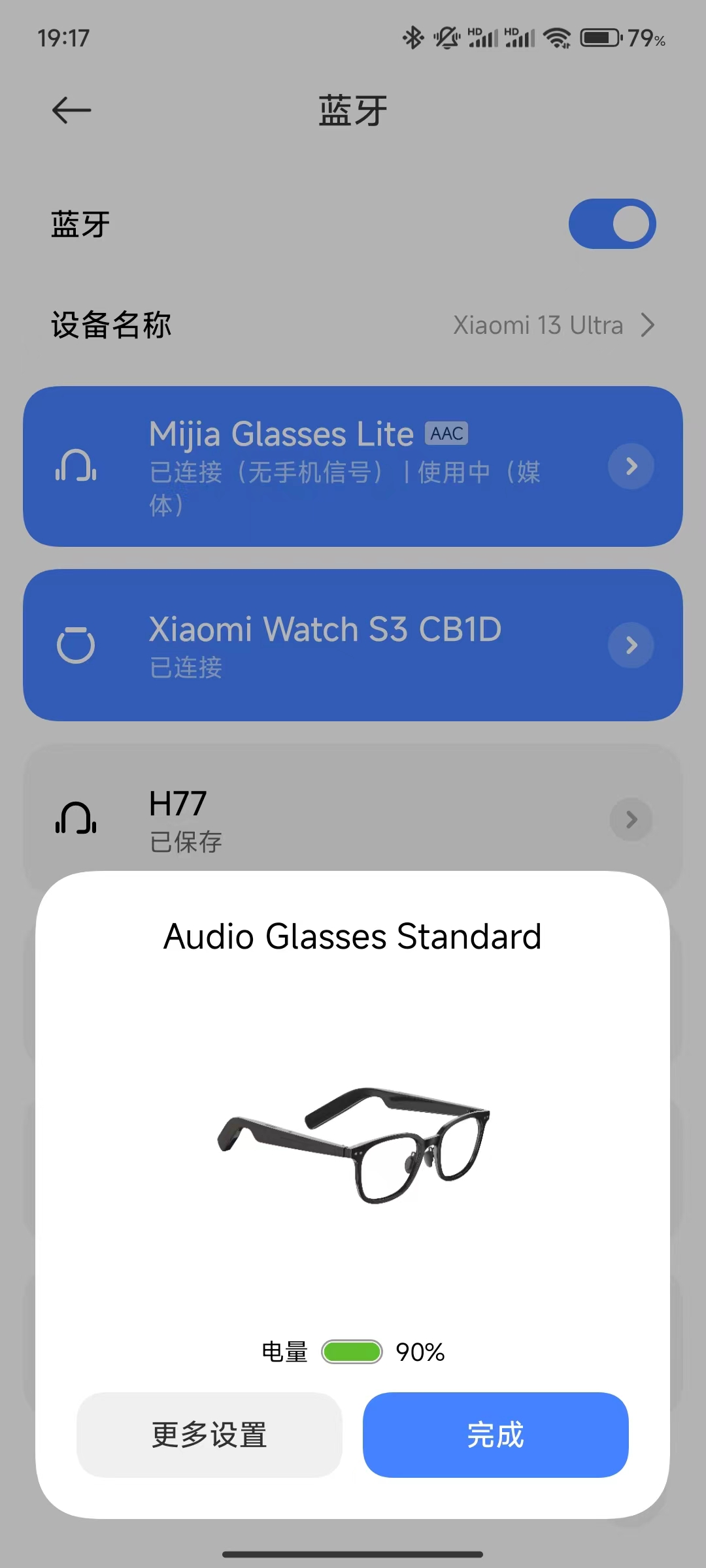Go back from the 蓝牙 page
Screen dimensions: 706x1568
pos(72,110)
